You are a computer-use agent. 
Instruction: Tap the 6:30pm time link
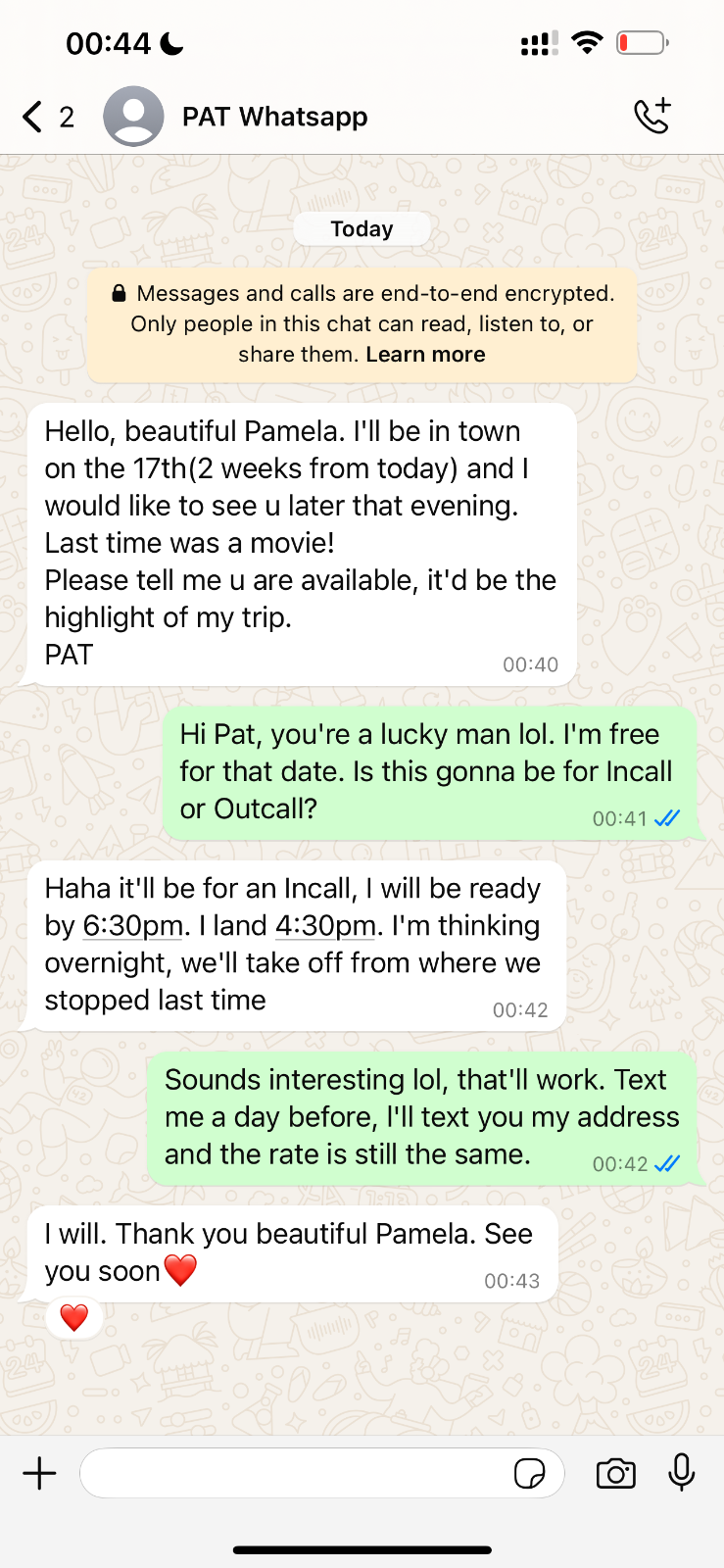(133, 926)
